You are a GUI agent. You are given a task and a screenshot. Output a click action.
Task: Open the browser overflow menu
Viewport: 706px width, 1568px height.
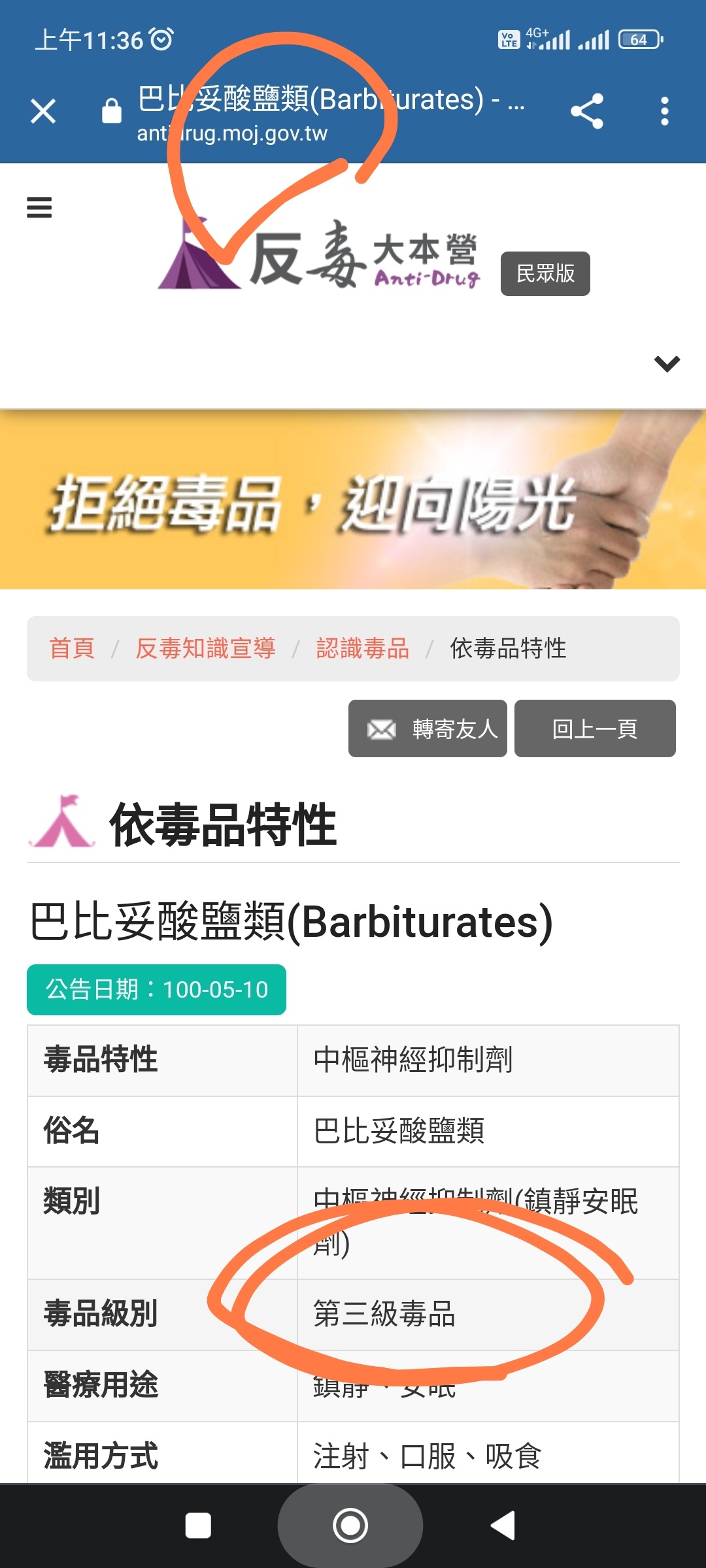(664, 111)
